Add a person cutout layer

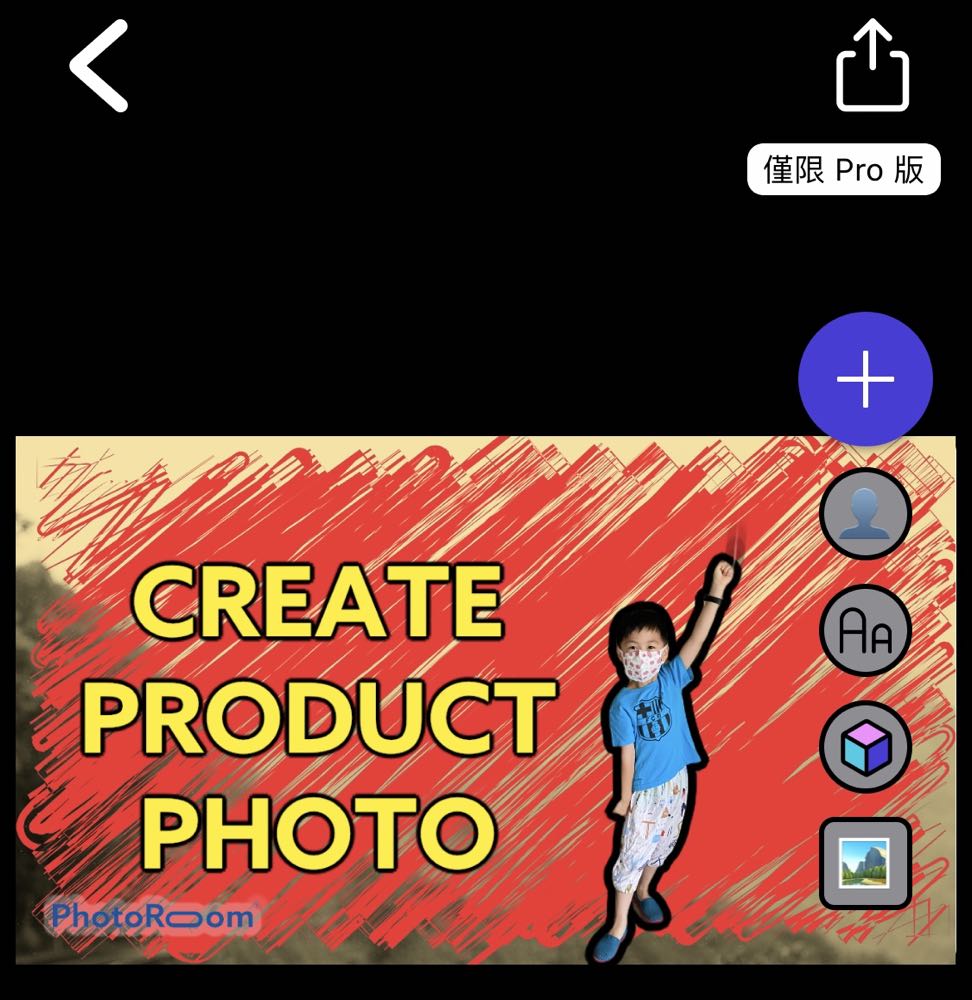pos(865,514)
